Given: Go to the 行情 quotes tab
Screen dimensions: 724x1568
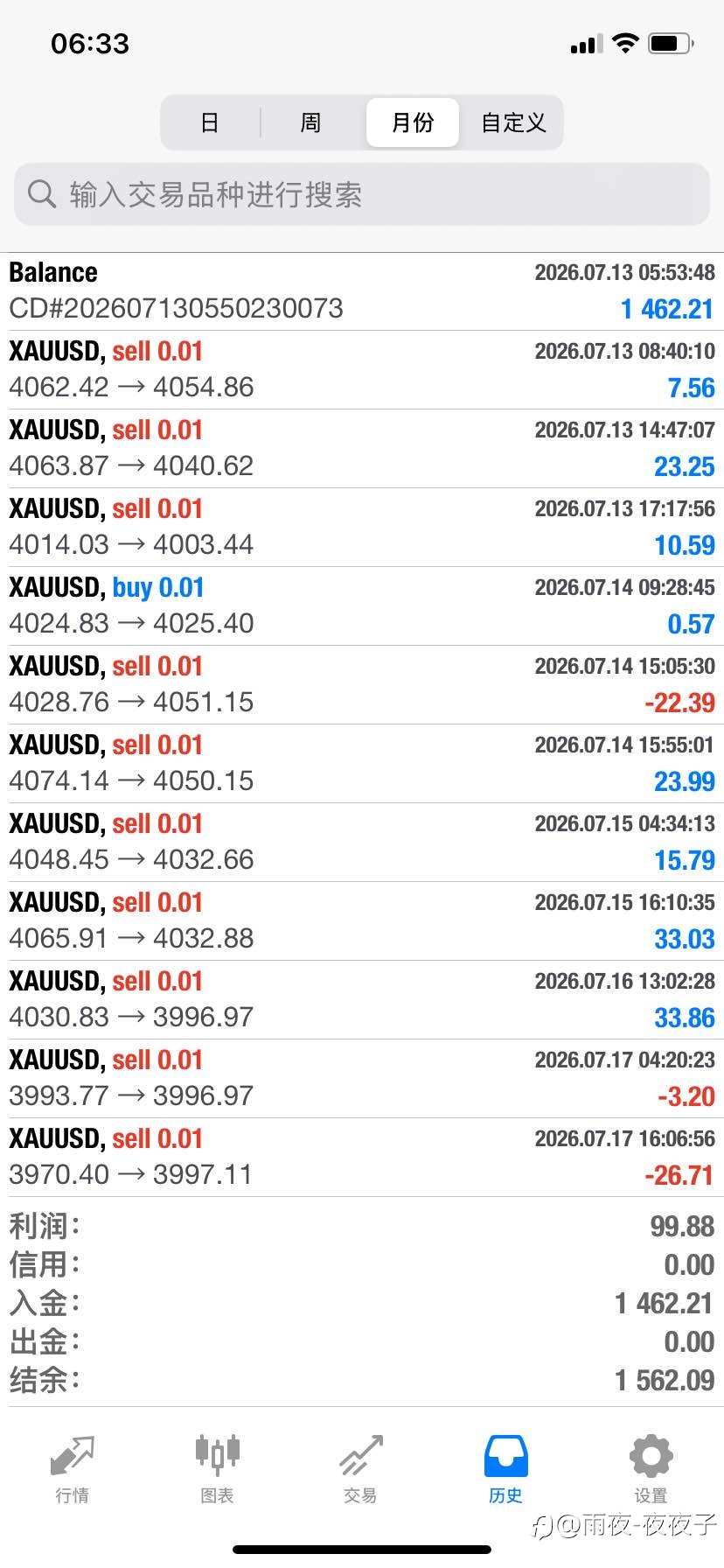Looking at the screenshot, I should [x=72, y=1470].
